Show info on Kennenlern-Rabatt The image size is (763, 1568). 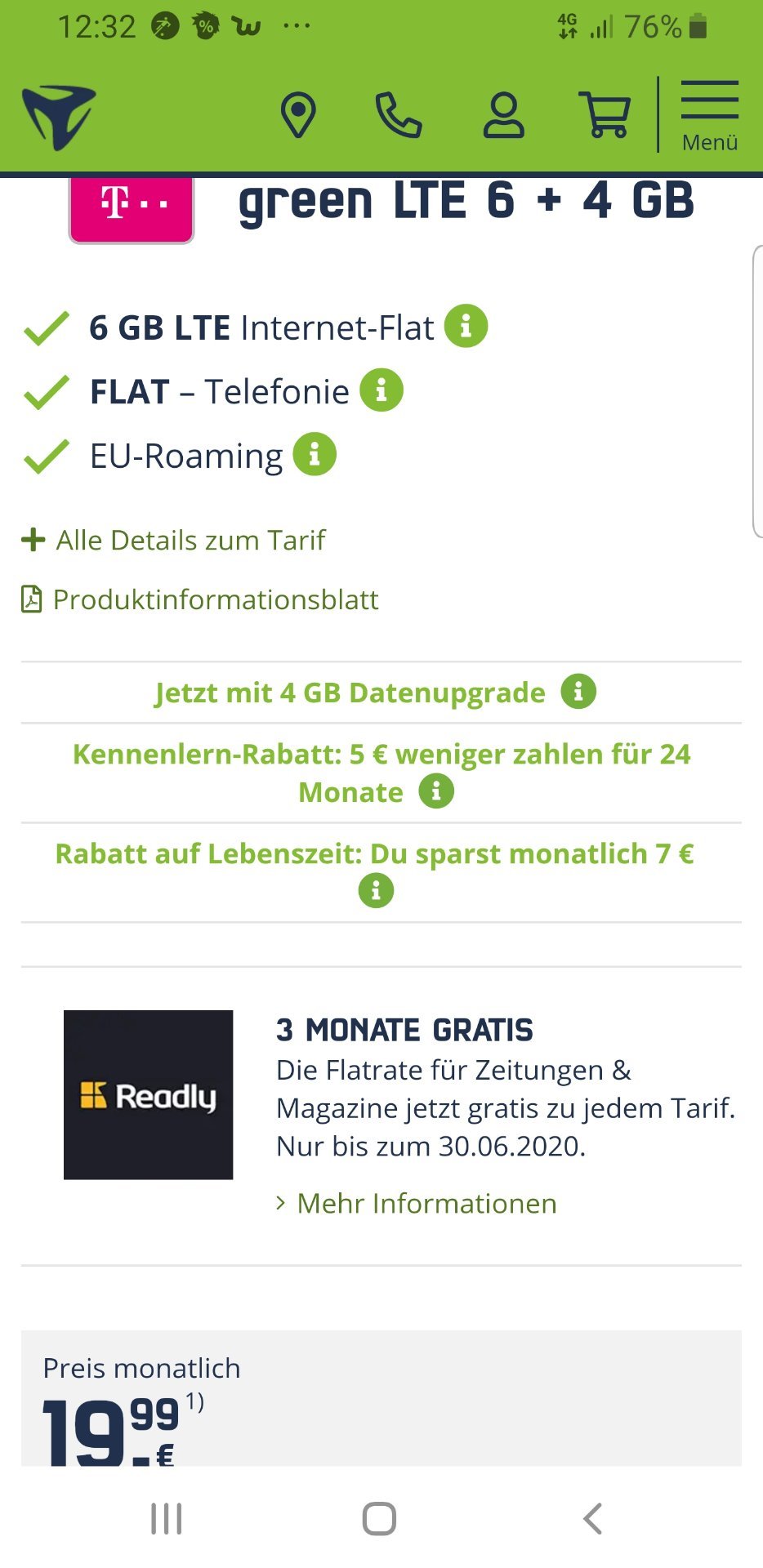436,791
